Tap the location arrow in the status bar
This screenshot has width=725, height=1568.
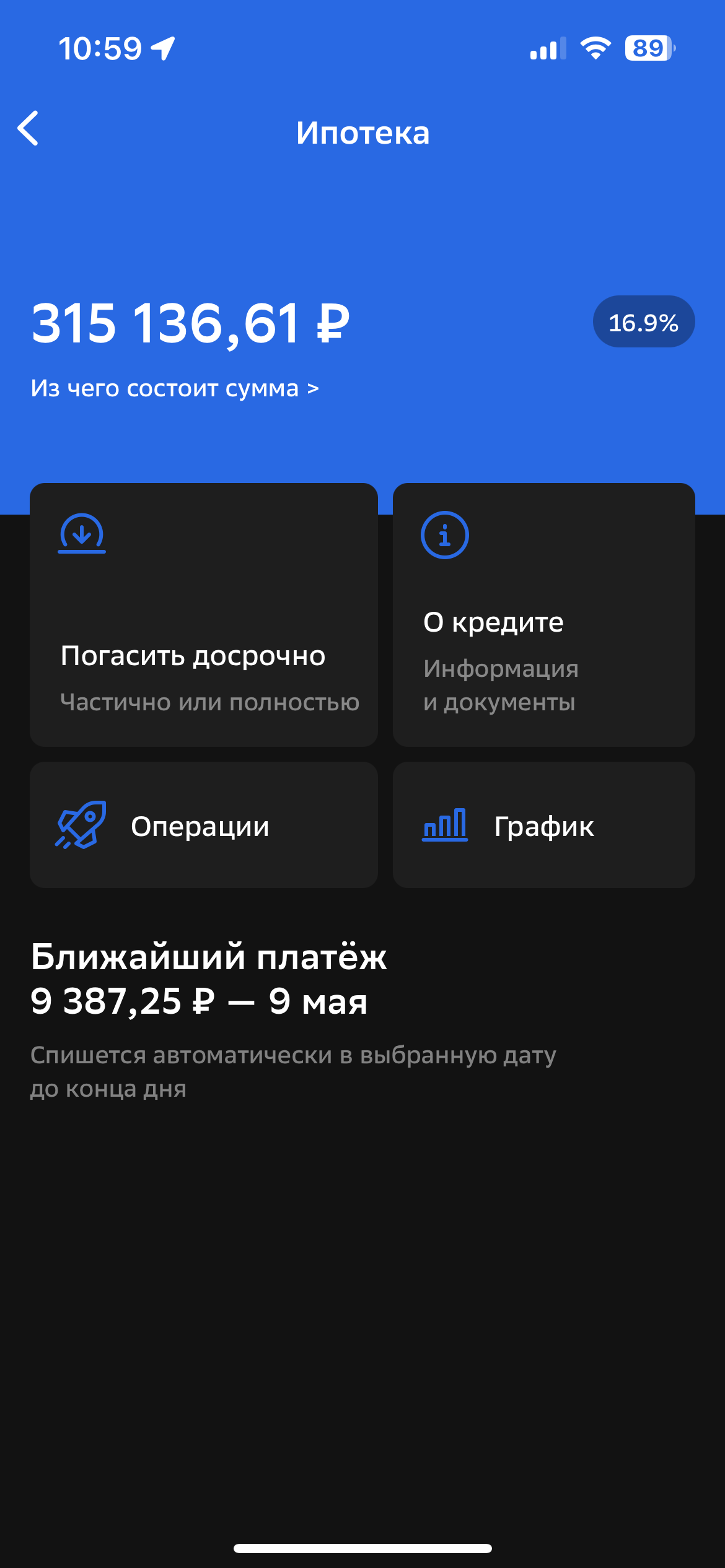[164, 47]
